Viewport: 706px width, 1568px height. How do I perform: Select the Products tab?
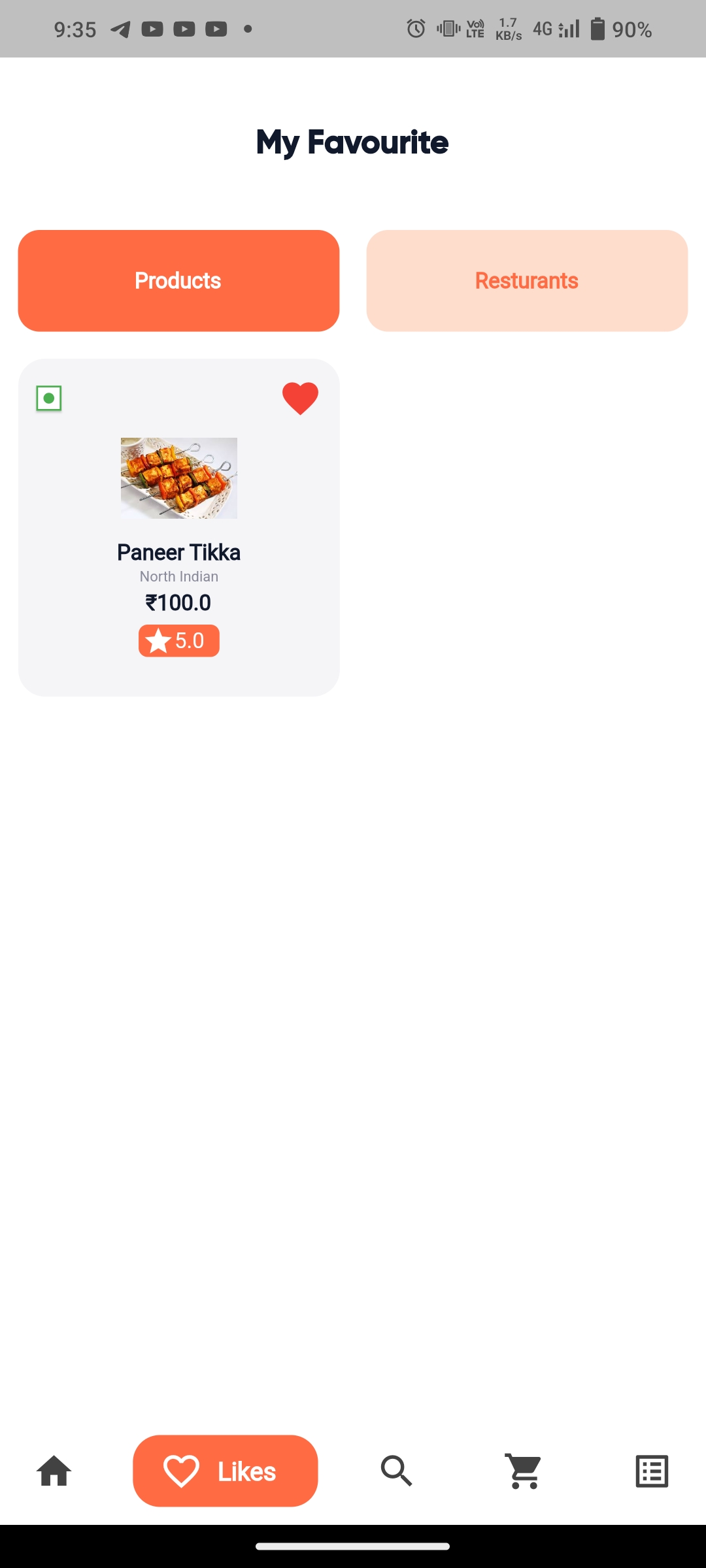pyautogui.click(x=178, y=281)
